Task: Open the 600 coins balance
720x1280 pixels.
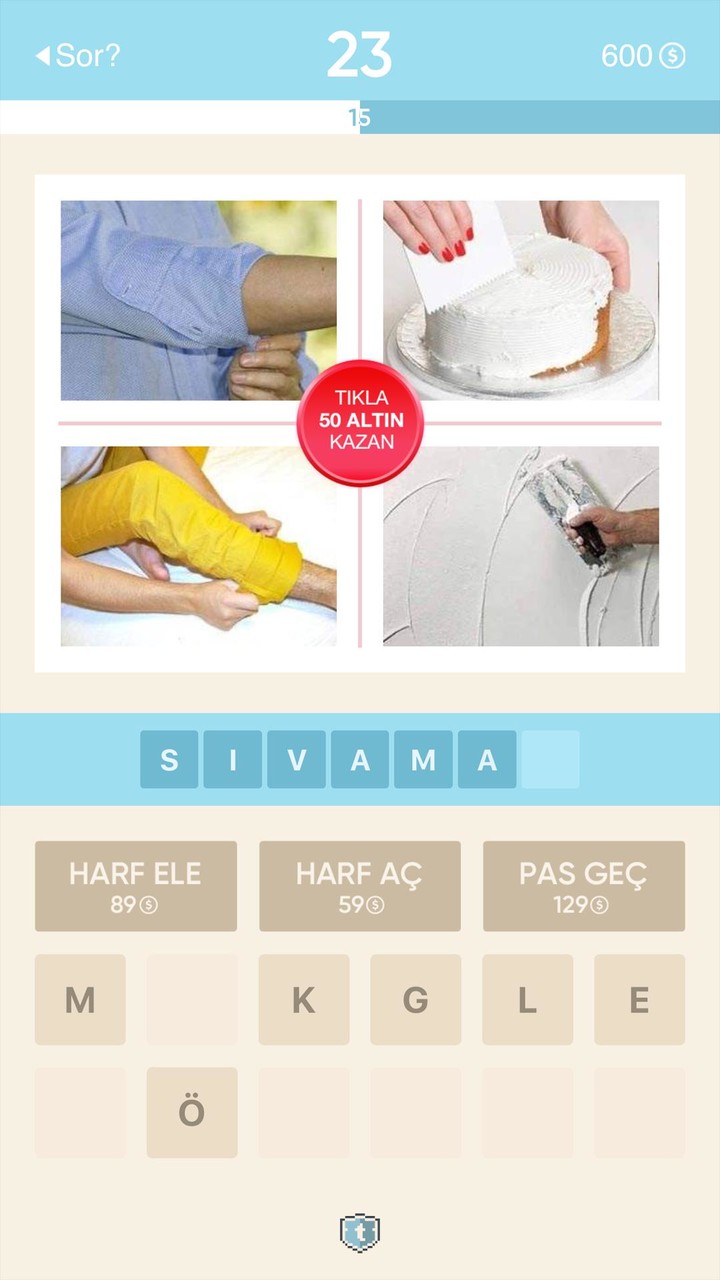Action: (x=642, y=56)
